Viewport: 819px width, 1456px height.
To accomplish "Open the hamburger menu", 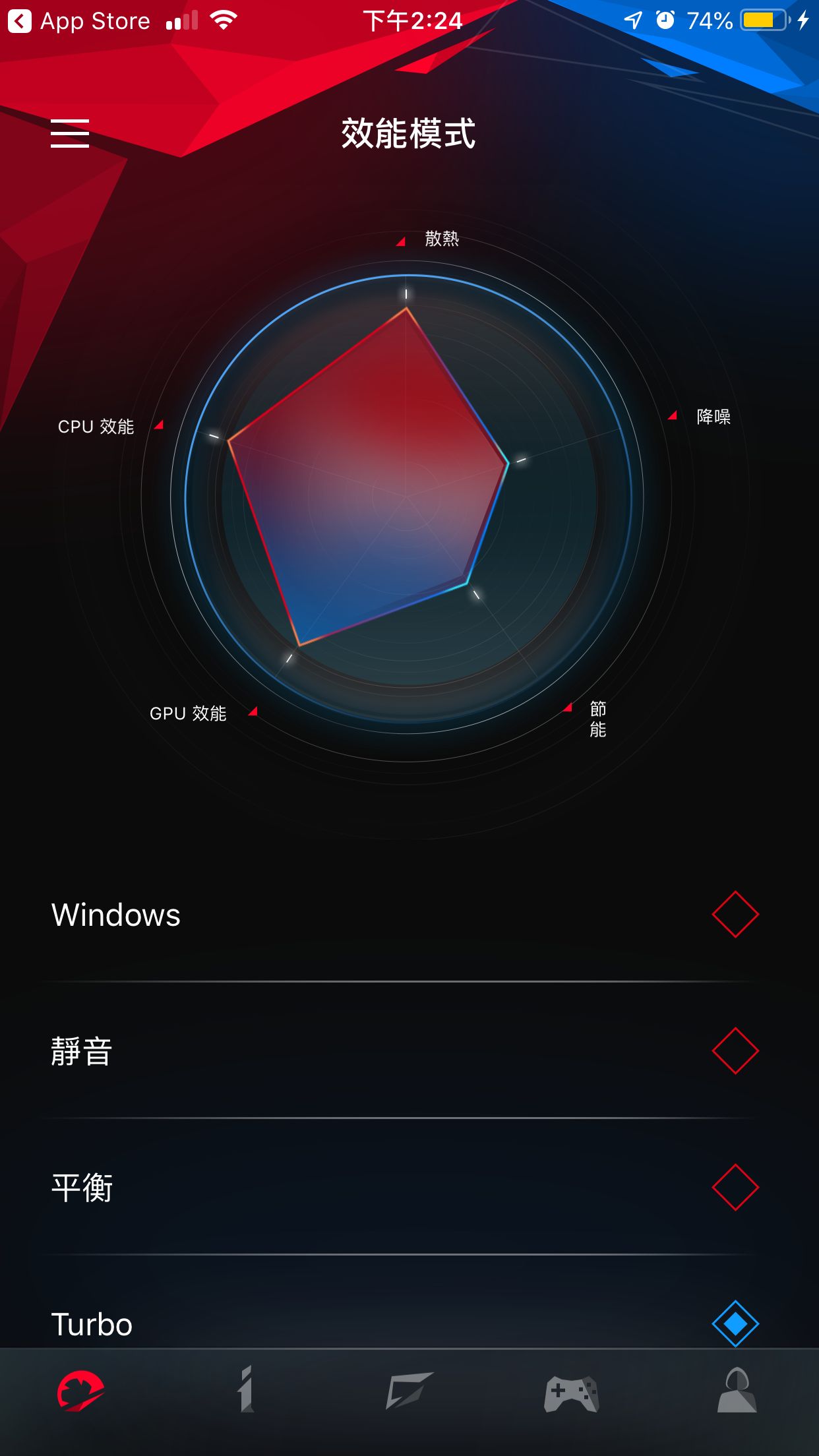I will (x=70, y=133).
